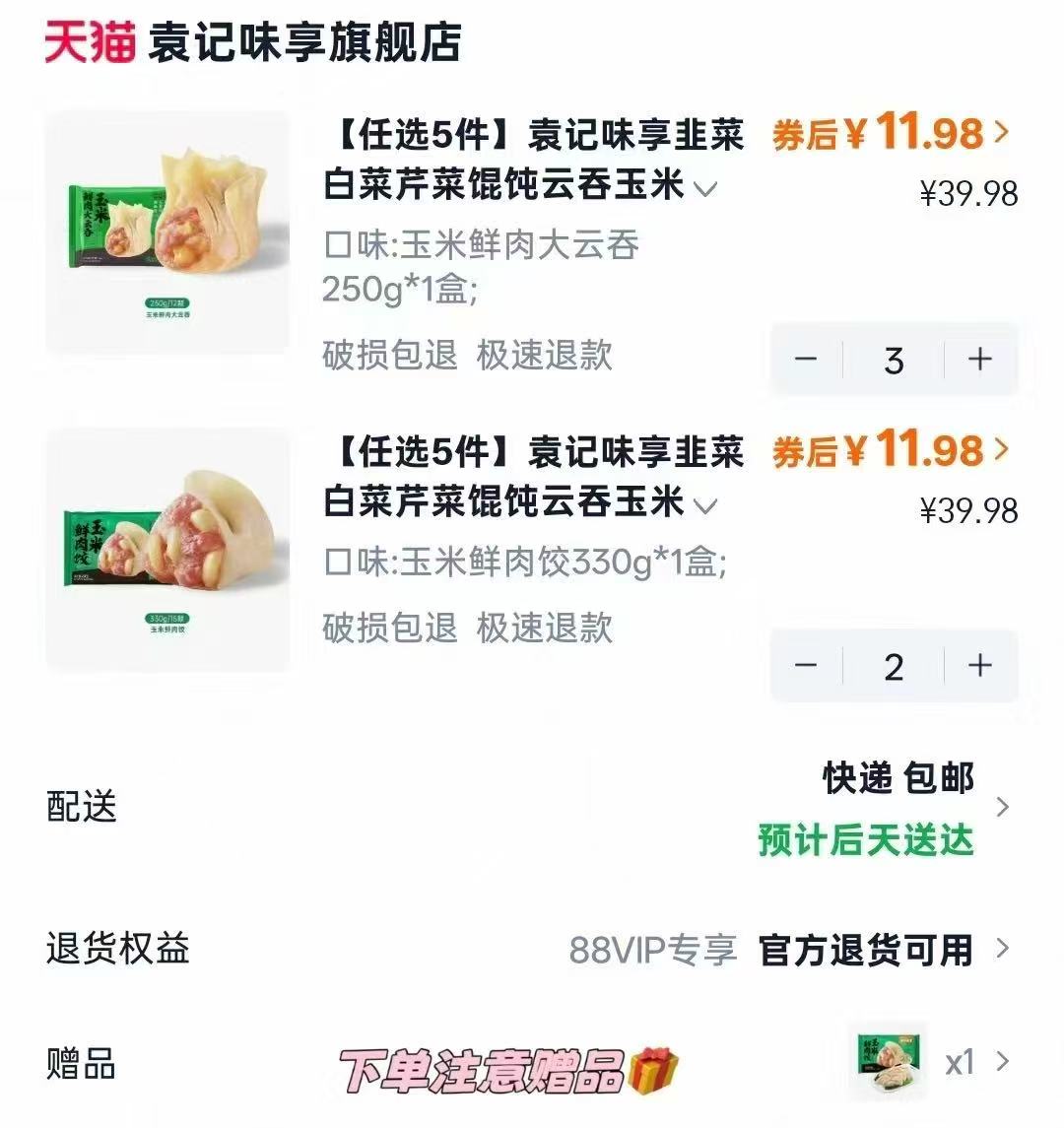Decrease quantity of the 玉米鲜肉大云吞 item
Image resolution: width=1064 pixels, height=1128 pixels.
pyautogui.click(x=808, y=361)
